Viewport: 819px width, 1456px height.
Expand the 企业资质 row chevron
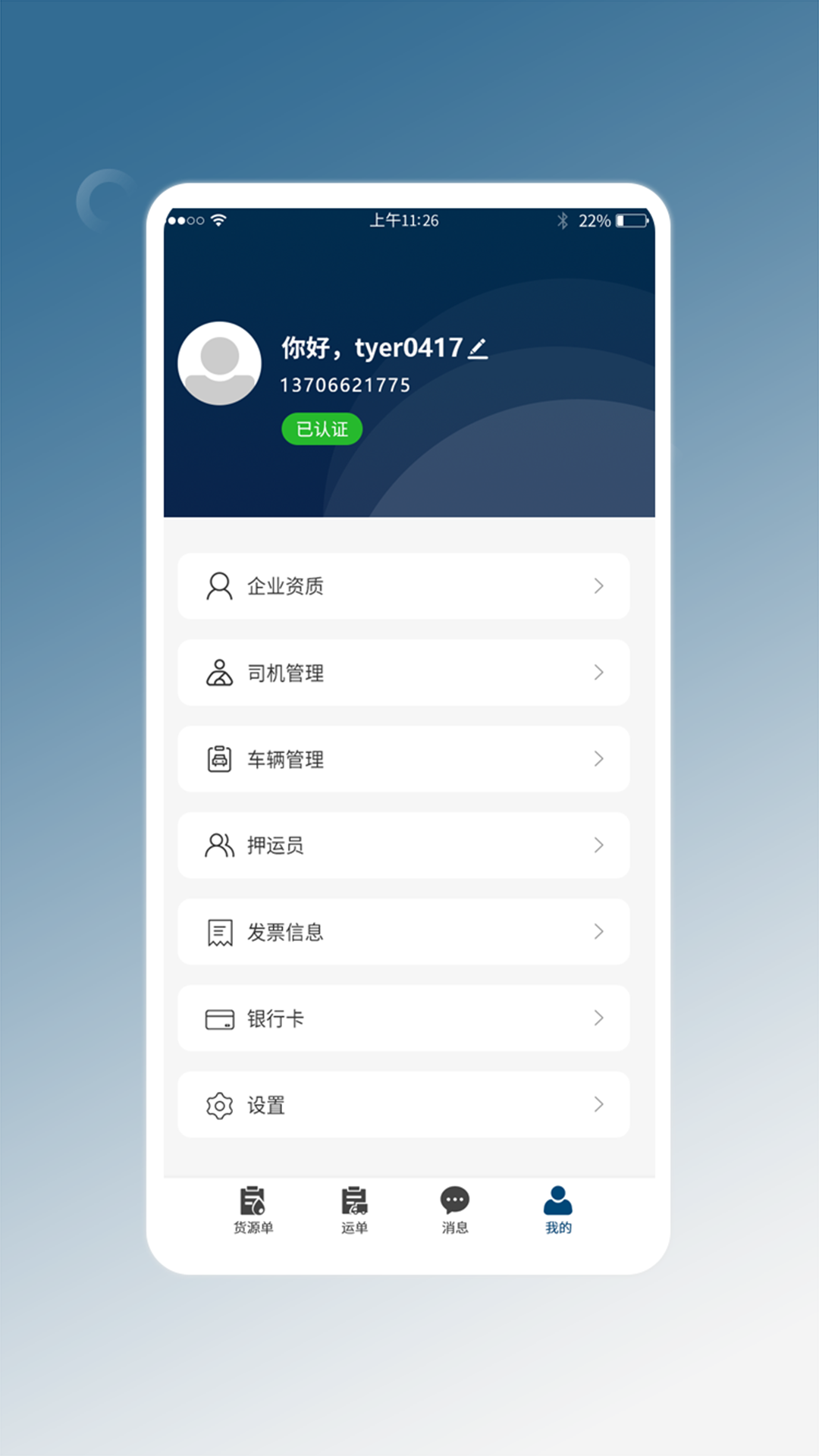click(x=600, y=585)
